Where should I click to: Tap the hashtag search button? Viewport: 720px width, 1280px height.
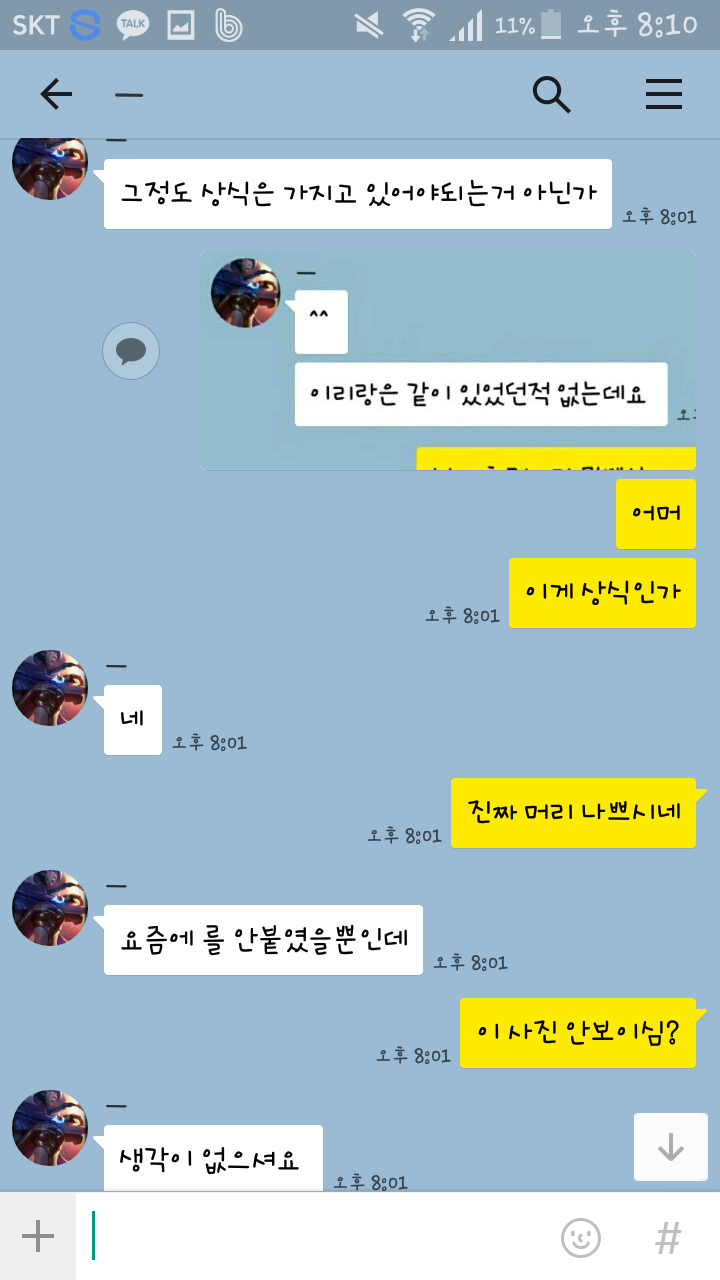(667, 1237)
